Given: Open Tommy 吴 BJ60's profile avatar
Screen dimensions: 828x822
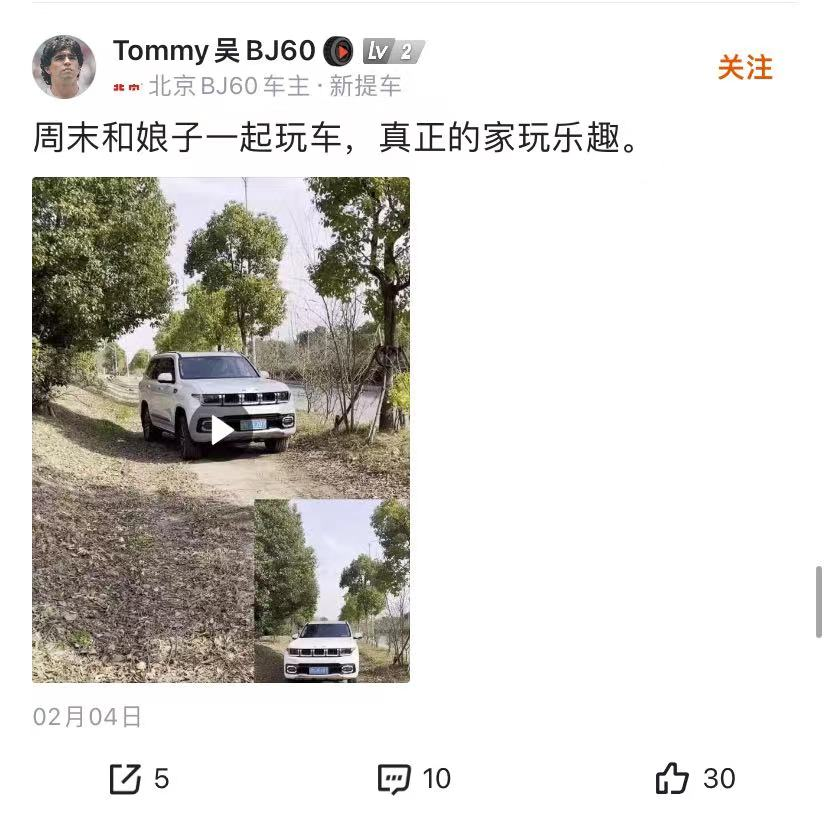Looking at the screenshot, I should point(64,67).
